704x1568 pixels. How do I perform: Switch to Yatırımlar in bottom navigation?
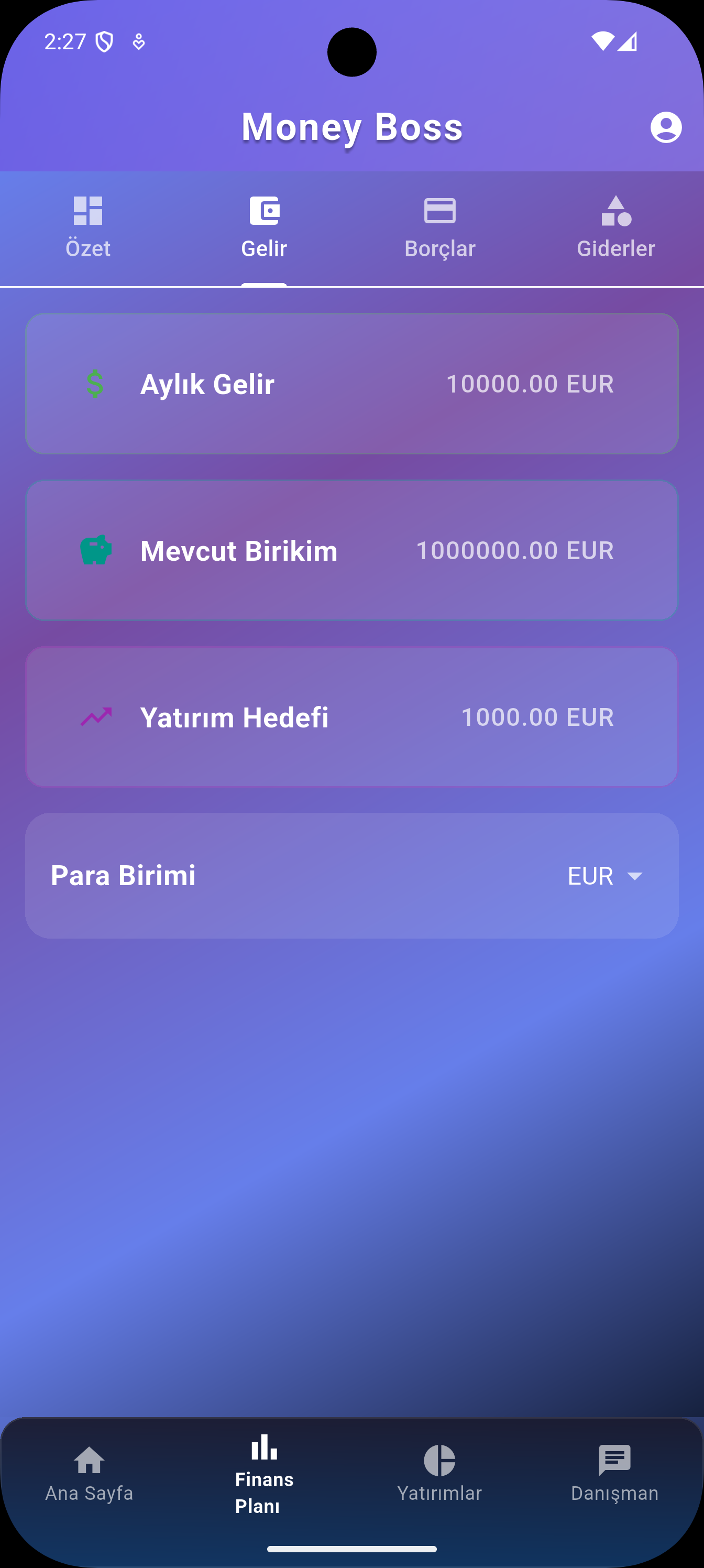[439, 1473]
